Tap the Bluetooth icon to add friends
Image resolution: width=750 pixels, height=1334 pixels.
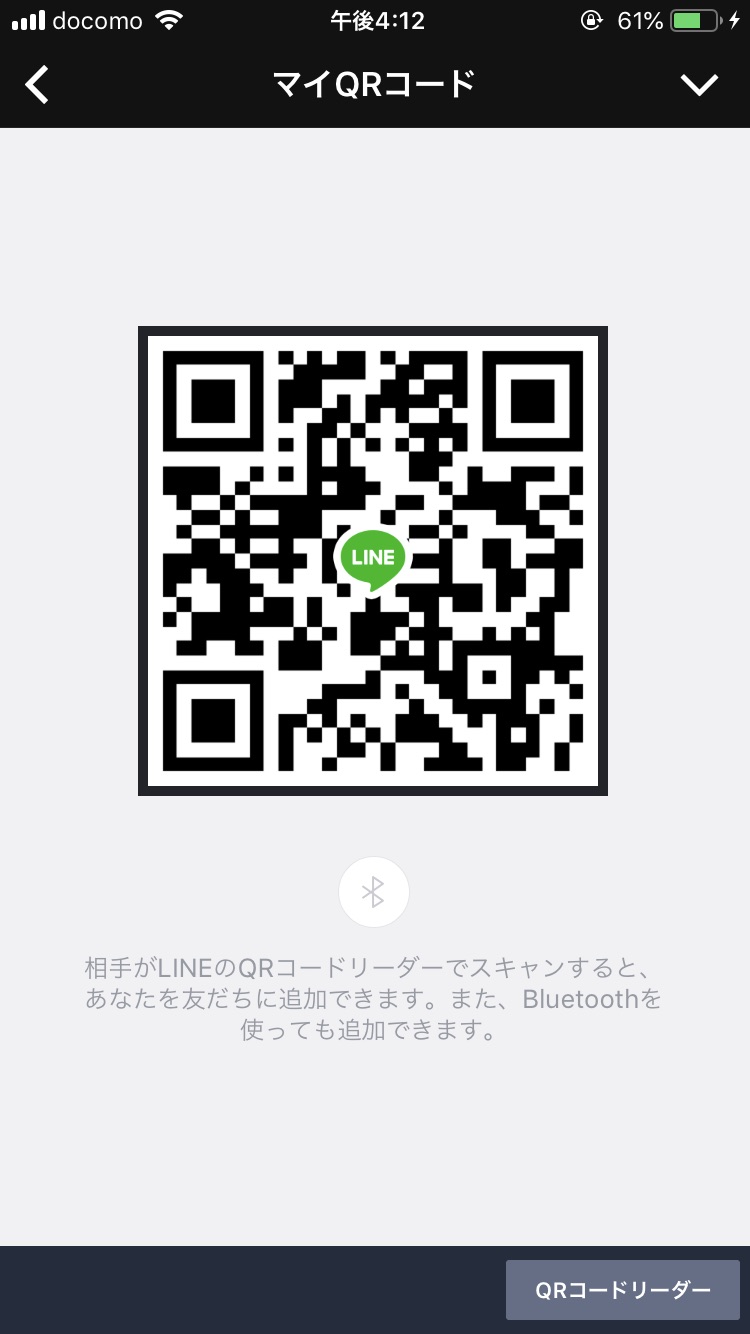pyautogui.click(x=373, y=892)
